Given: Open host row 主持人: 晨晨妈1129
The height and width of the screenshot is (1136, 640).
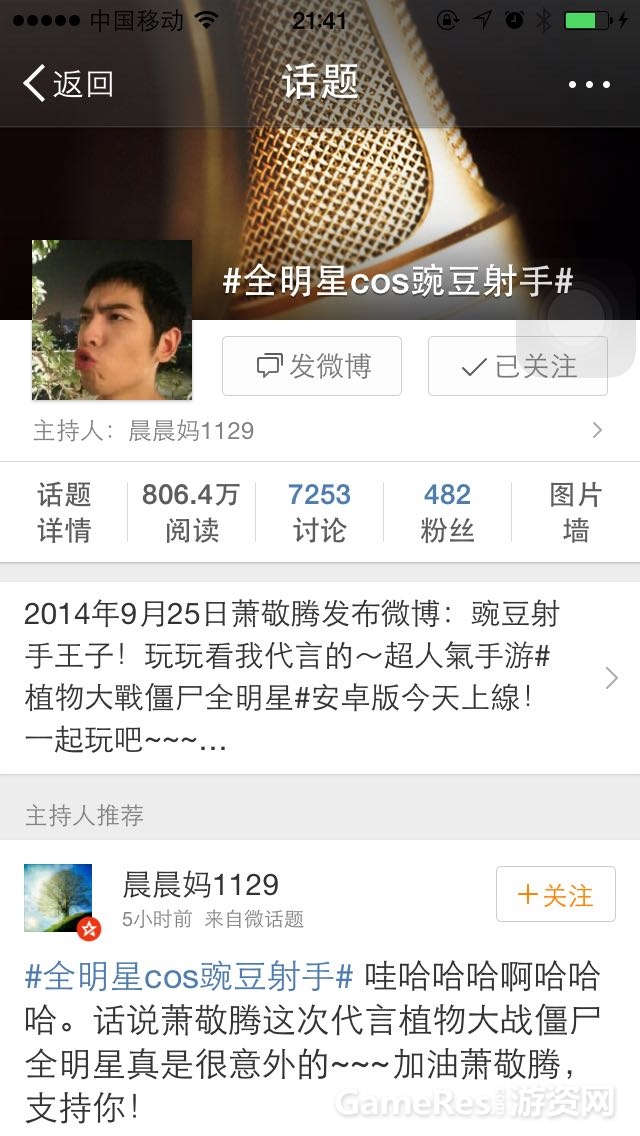Looking at the screenshot, I should (x=318, y=431).
